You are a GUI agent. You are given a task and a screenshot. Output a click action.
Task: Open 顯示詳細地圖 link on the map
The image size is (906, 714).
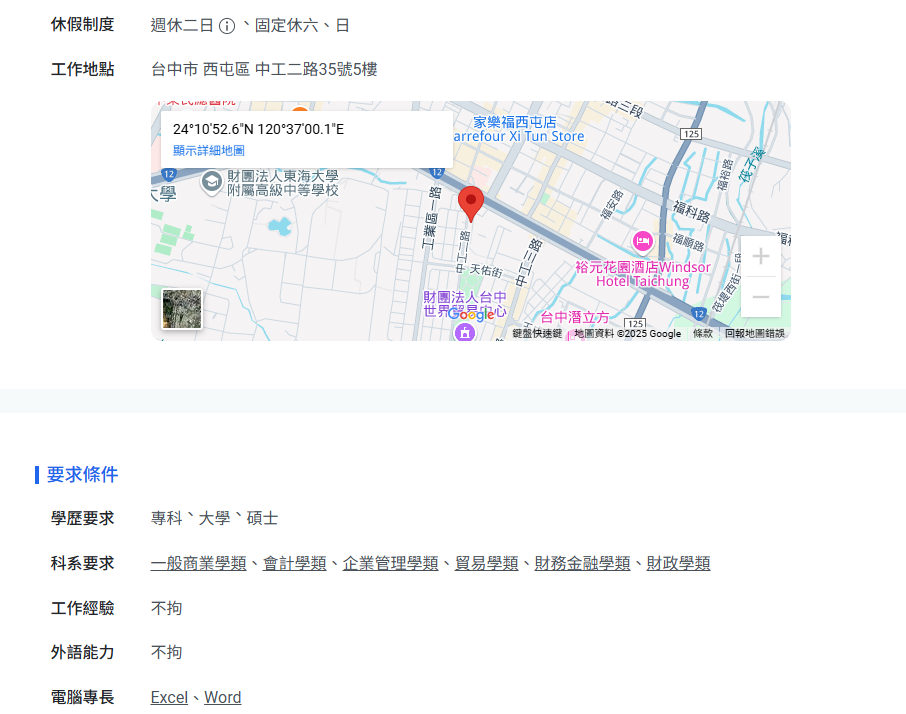[208, 151]
